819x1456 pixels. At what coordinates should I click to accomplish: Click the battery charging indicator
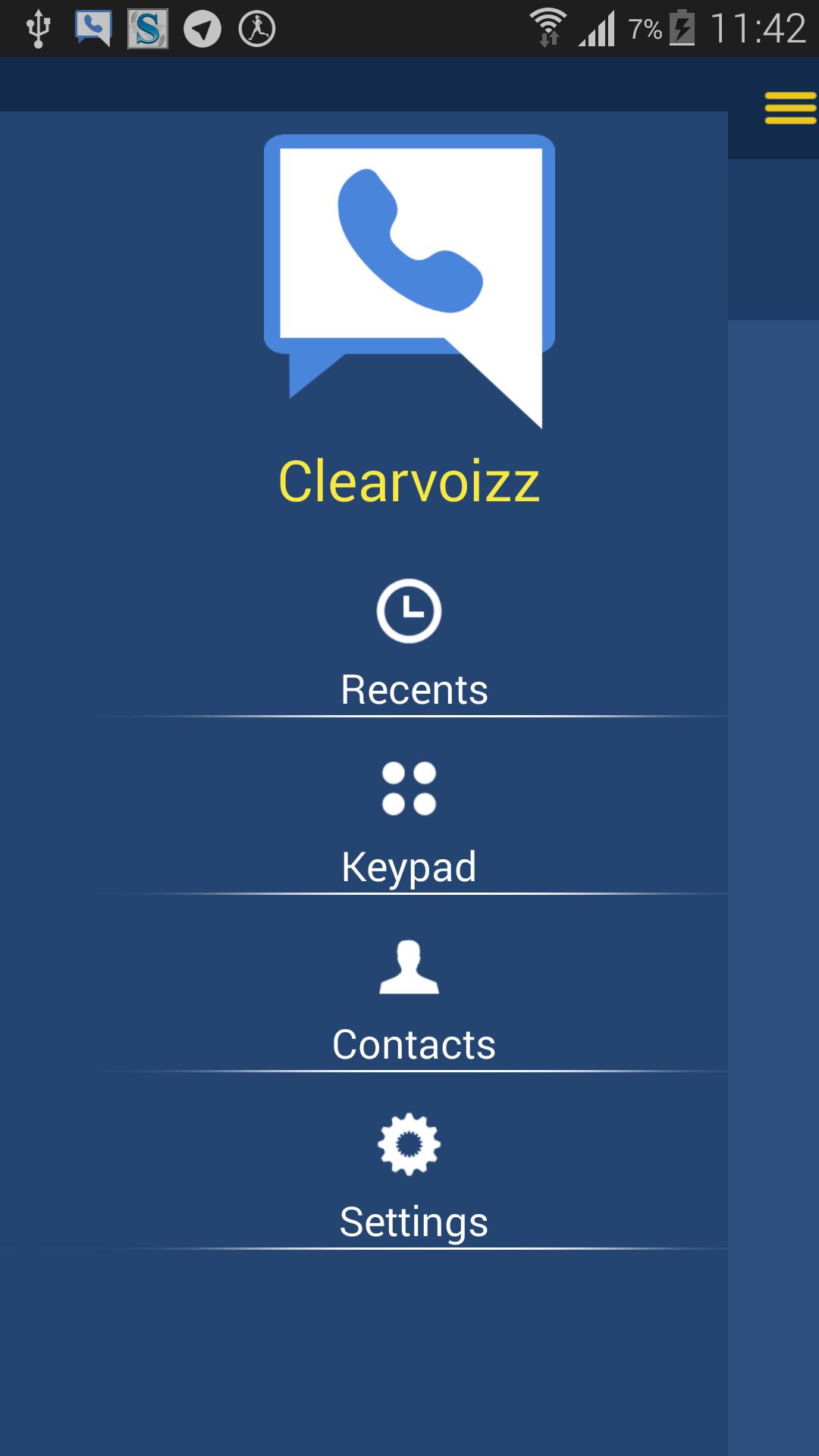click(x=682, y=27)
